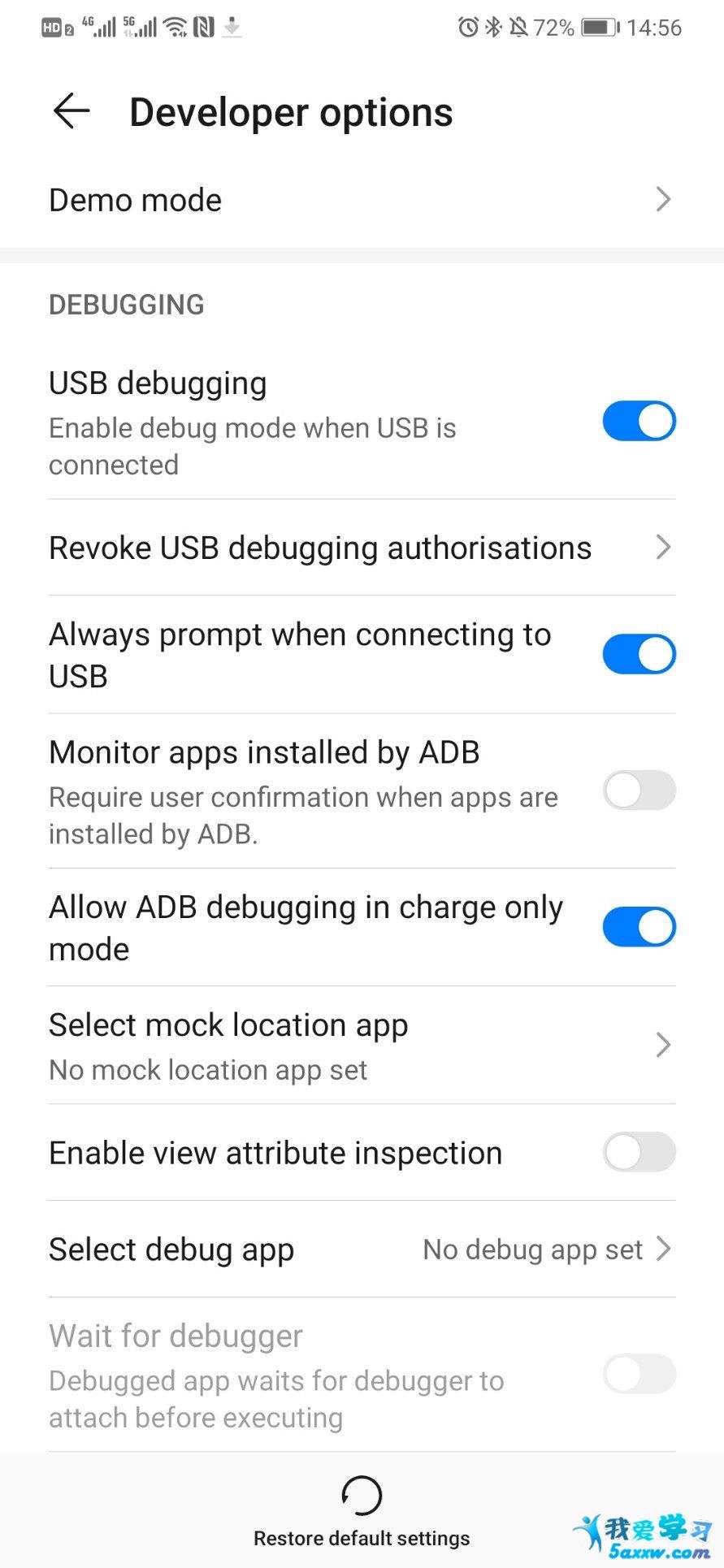Toggle Allow ADB debugging in charge only mode
This screenshot has height=1568, width=724.
639,927
